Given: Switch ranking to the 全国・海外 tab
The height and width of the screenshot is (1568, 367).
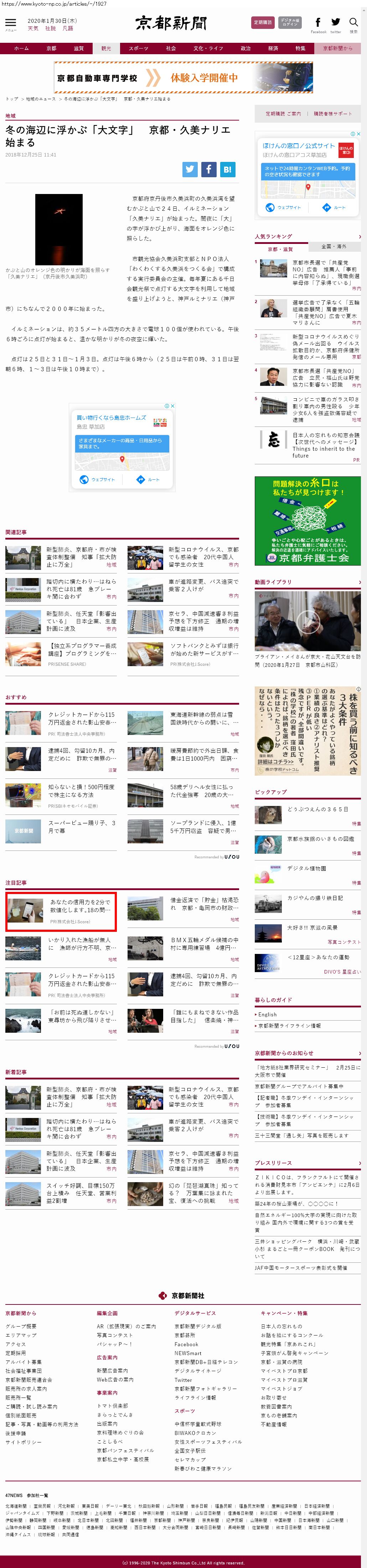Looking at the screenshot, I should click(x=334, y=246).
